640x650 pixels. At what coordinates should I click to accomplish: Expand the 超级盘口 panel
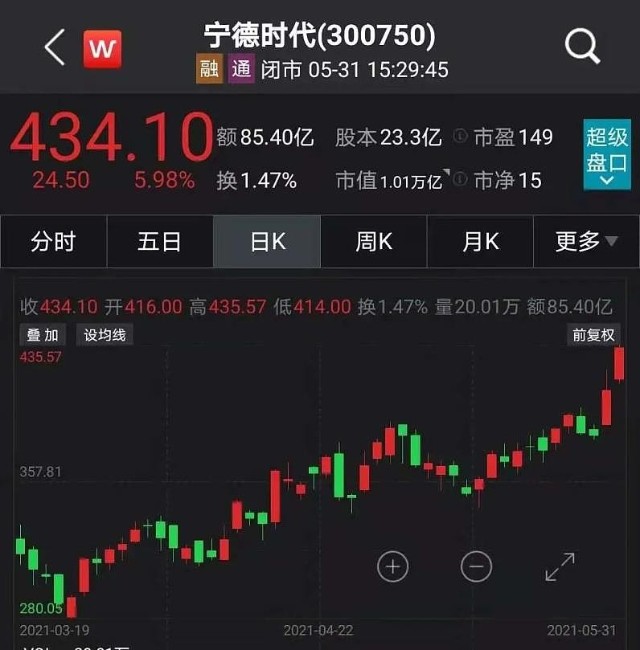pyautogui.click(x=607, y=156)
